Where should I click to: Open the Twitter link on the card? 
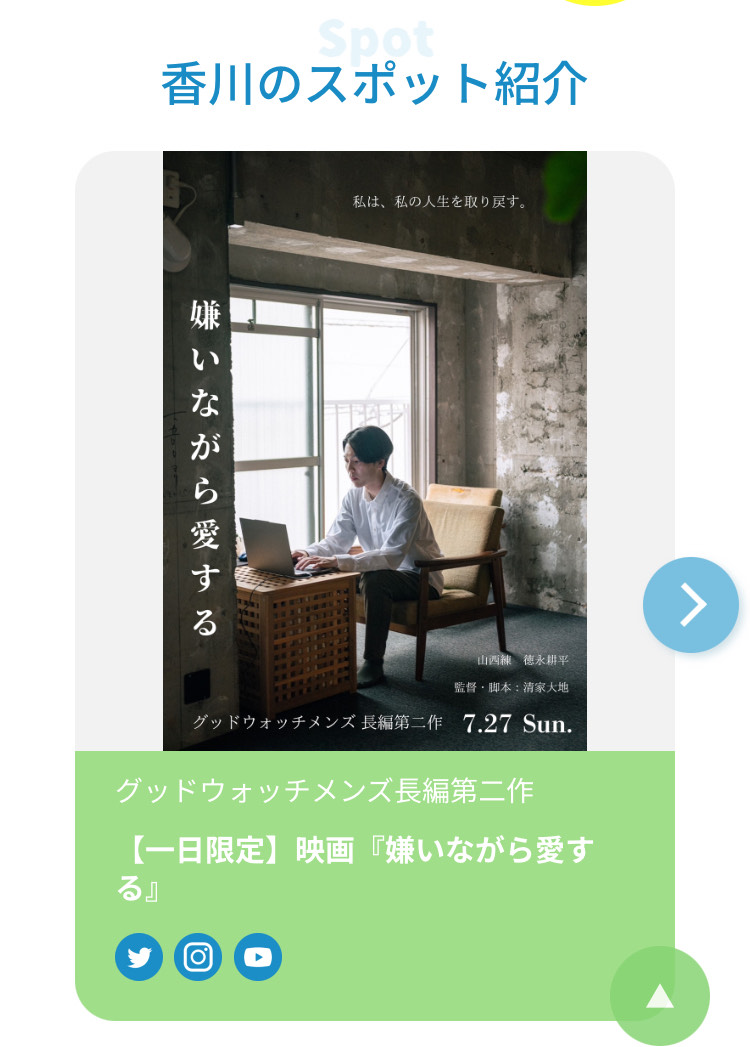click(x=139, y=957)
